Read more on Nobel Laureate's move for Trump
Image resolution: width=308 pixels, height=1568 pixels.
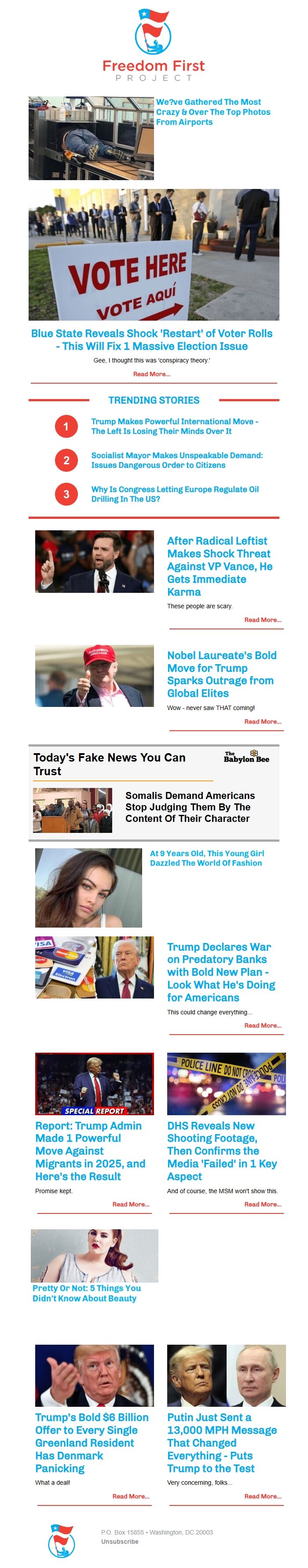(262, 721)
